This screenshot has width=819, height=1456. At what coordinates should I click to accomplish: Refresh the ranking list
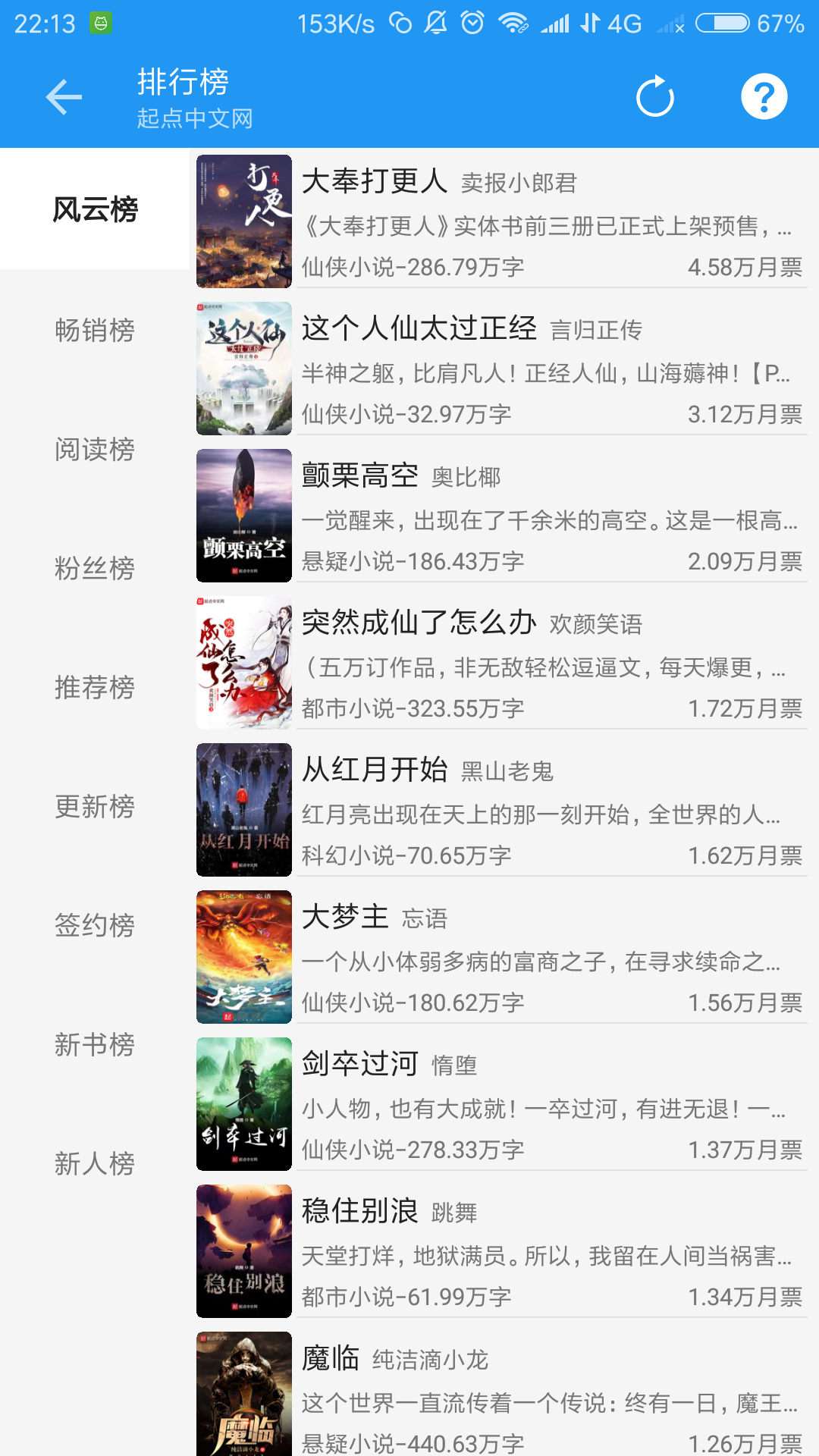coord(655,97)
